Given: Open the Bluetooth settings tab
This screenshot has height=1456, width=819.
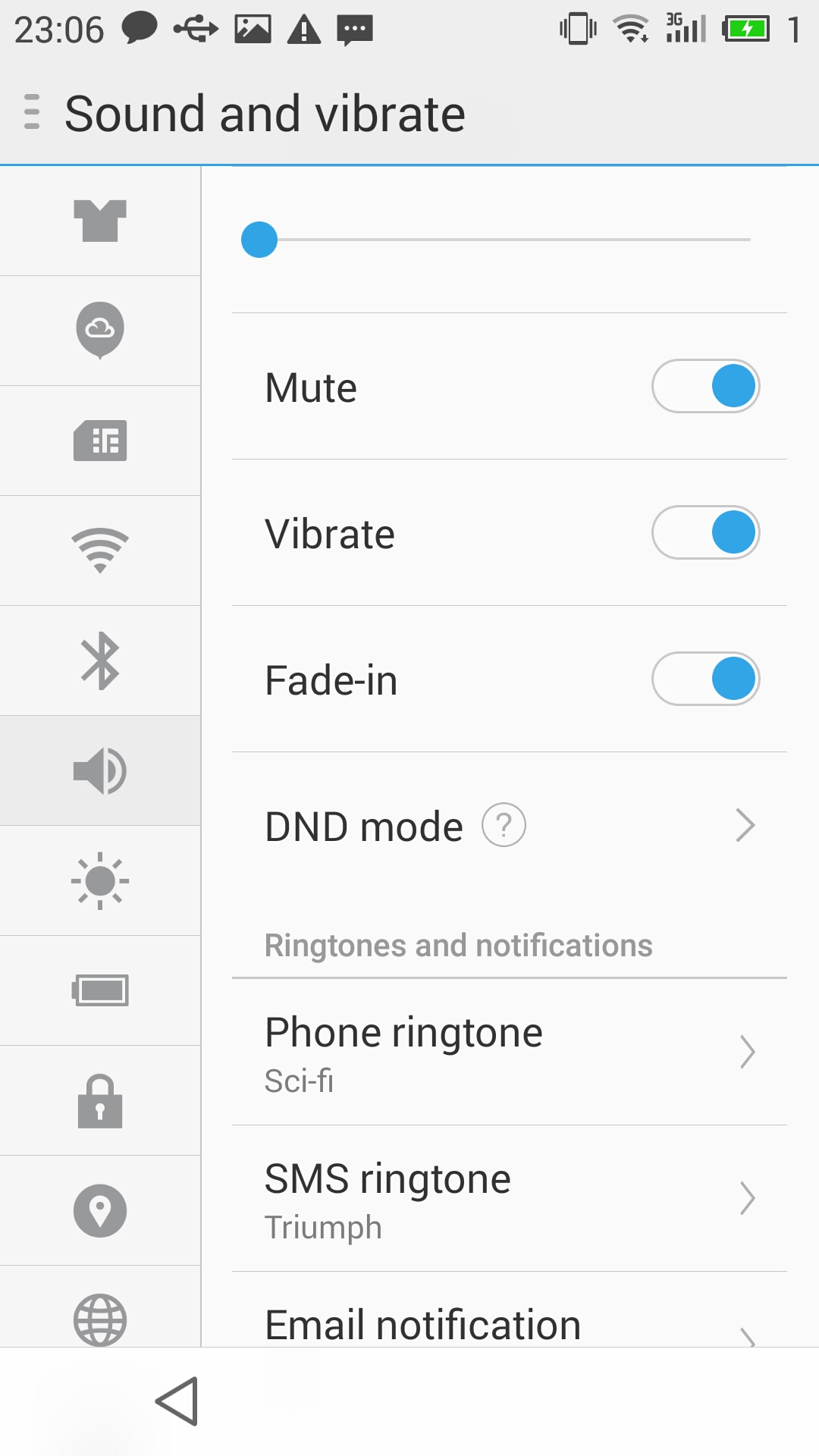Looking at the screenshot, I should (x=100, y=661).
